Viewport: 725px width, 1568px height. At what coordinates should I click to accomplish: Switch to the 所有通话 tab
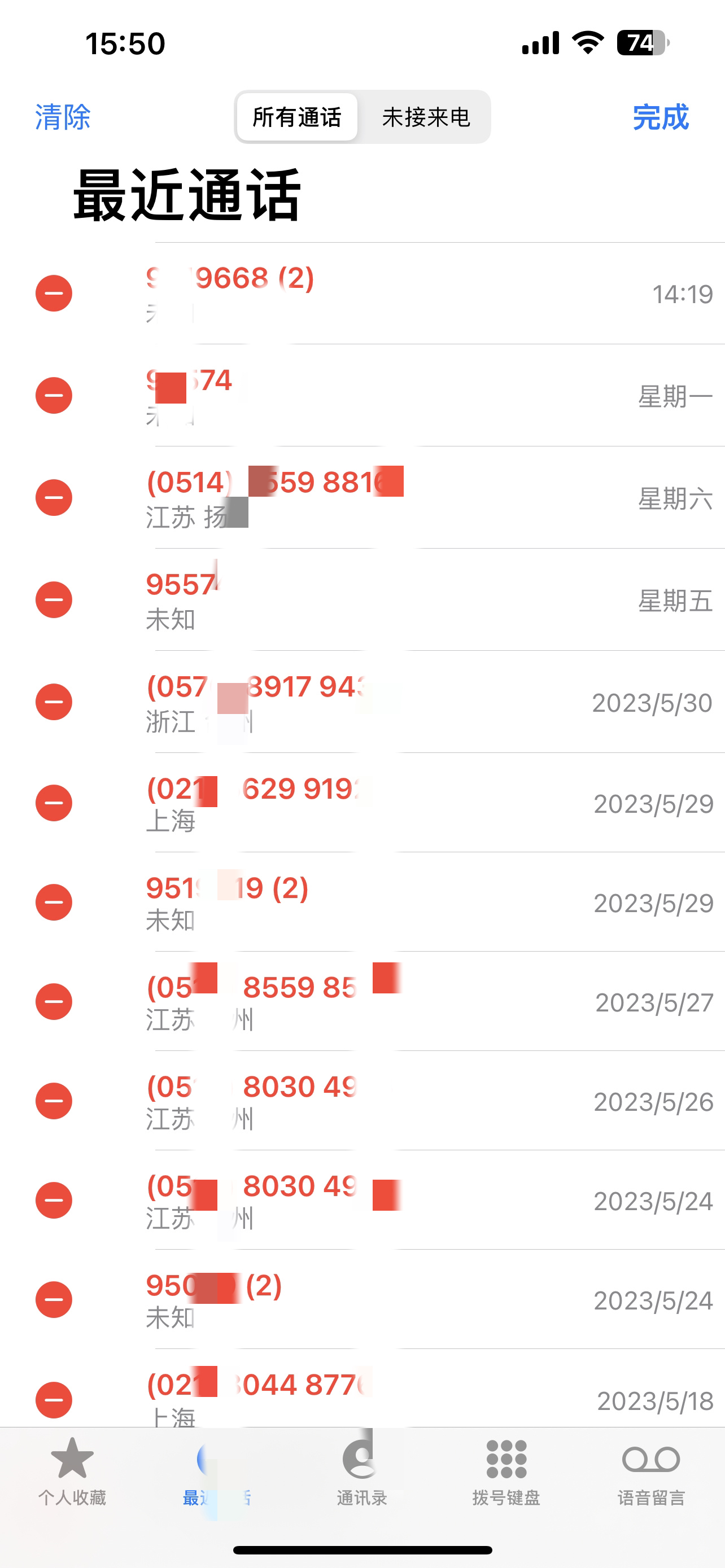(296, 118)
